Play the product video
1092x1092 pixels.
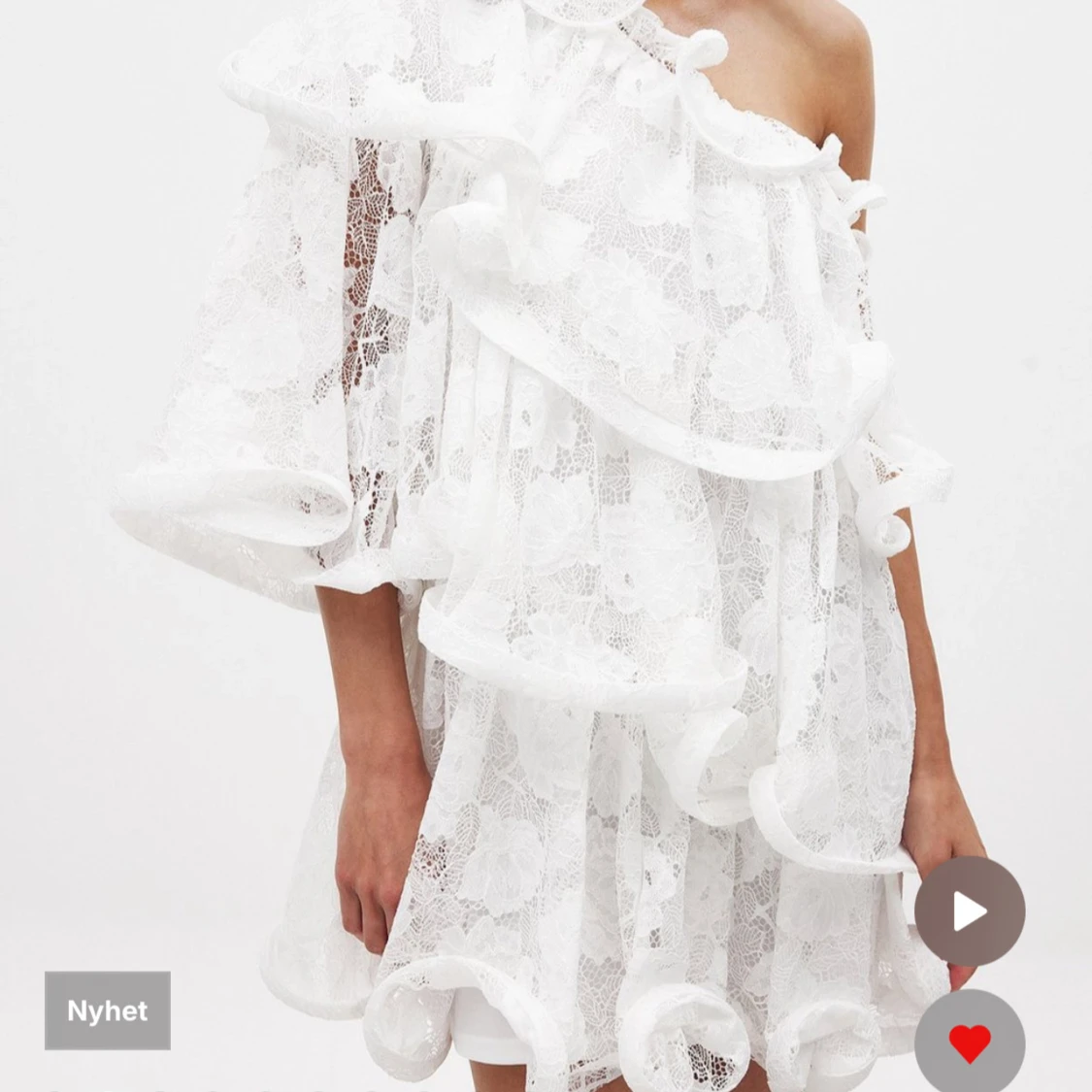point(969,911)
